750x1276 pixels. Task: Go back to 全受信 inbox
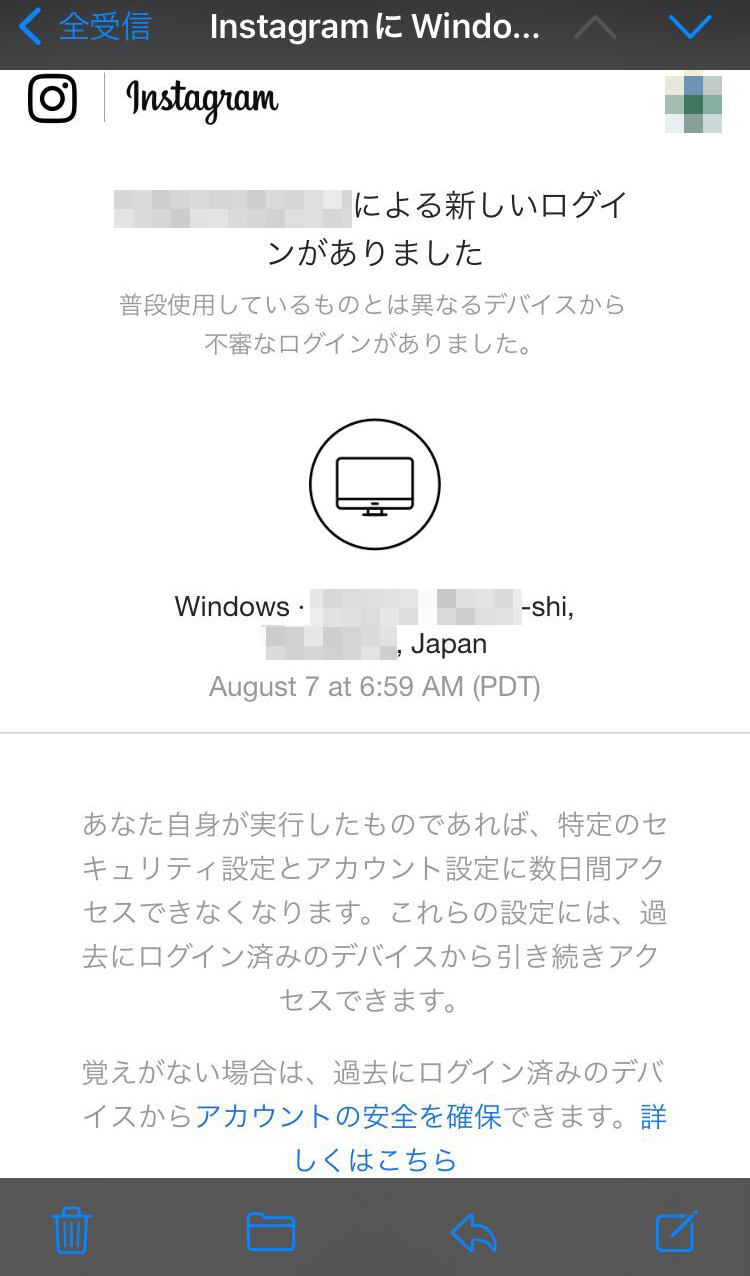click(x=86, y=28)
